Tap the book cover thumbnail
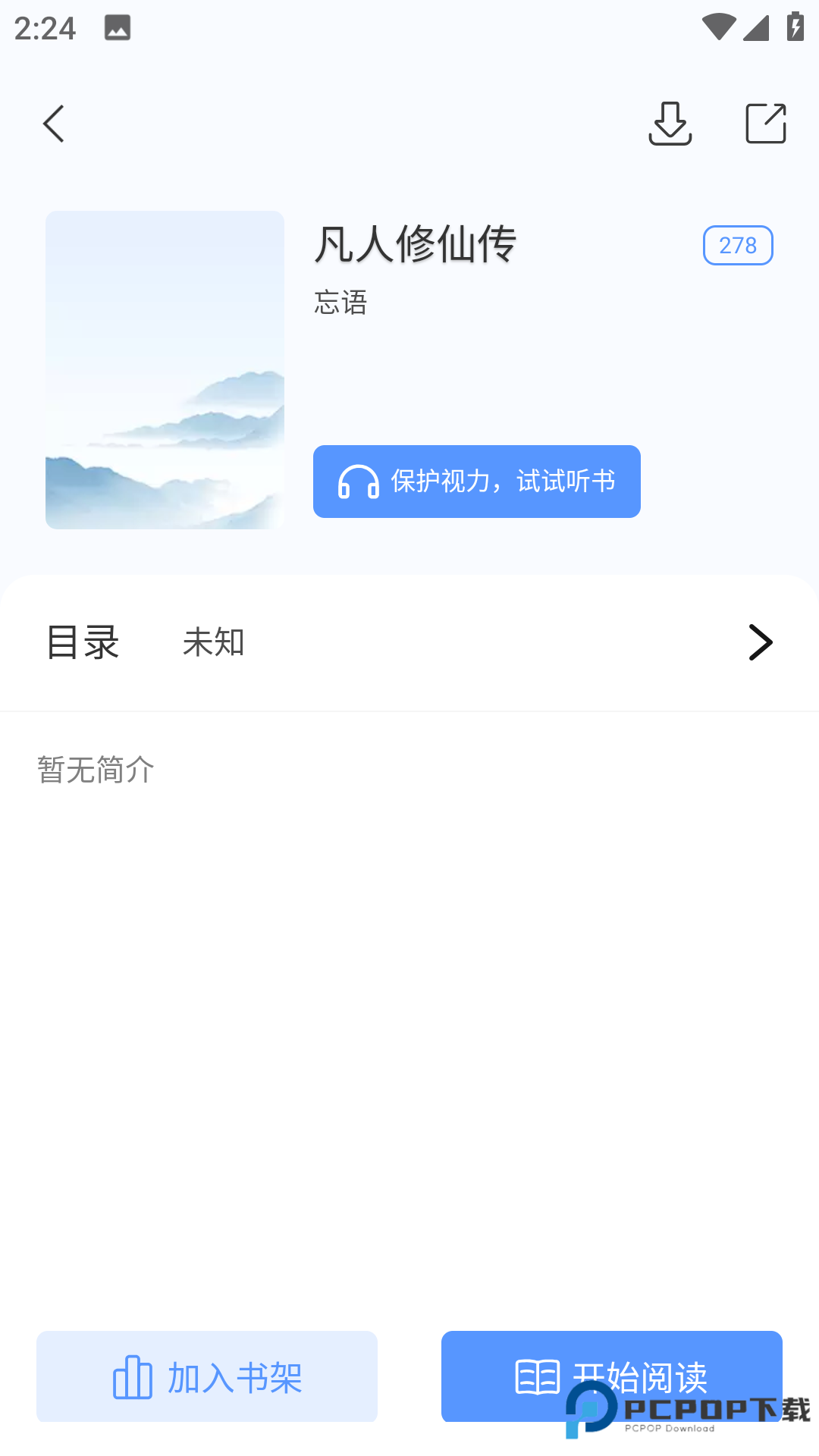 165,369
